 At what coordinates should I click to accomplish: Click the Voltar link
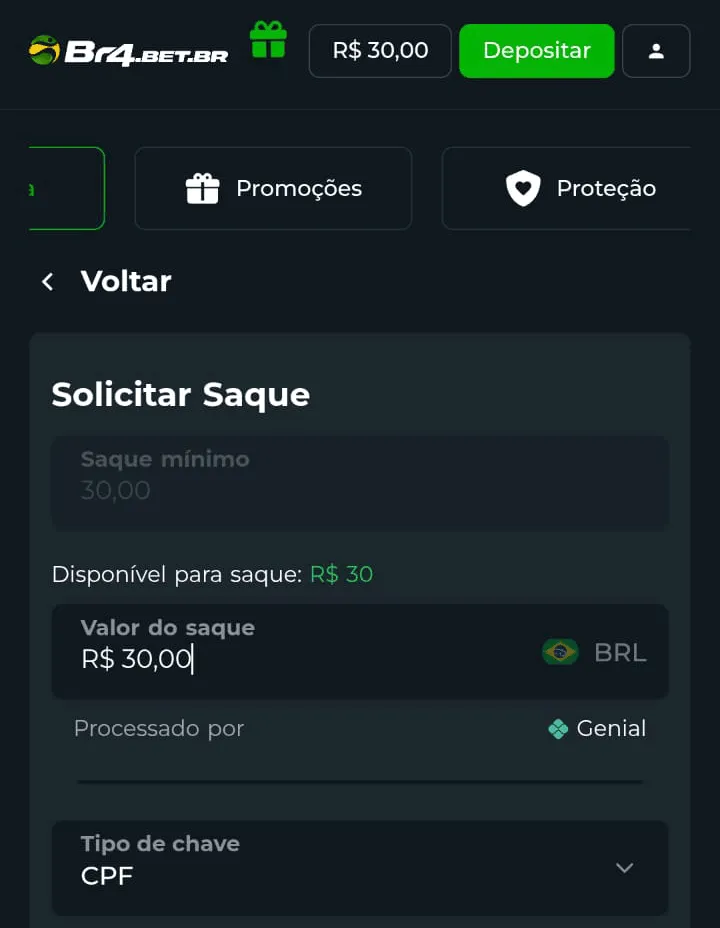[x=125, y=281]
